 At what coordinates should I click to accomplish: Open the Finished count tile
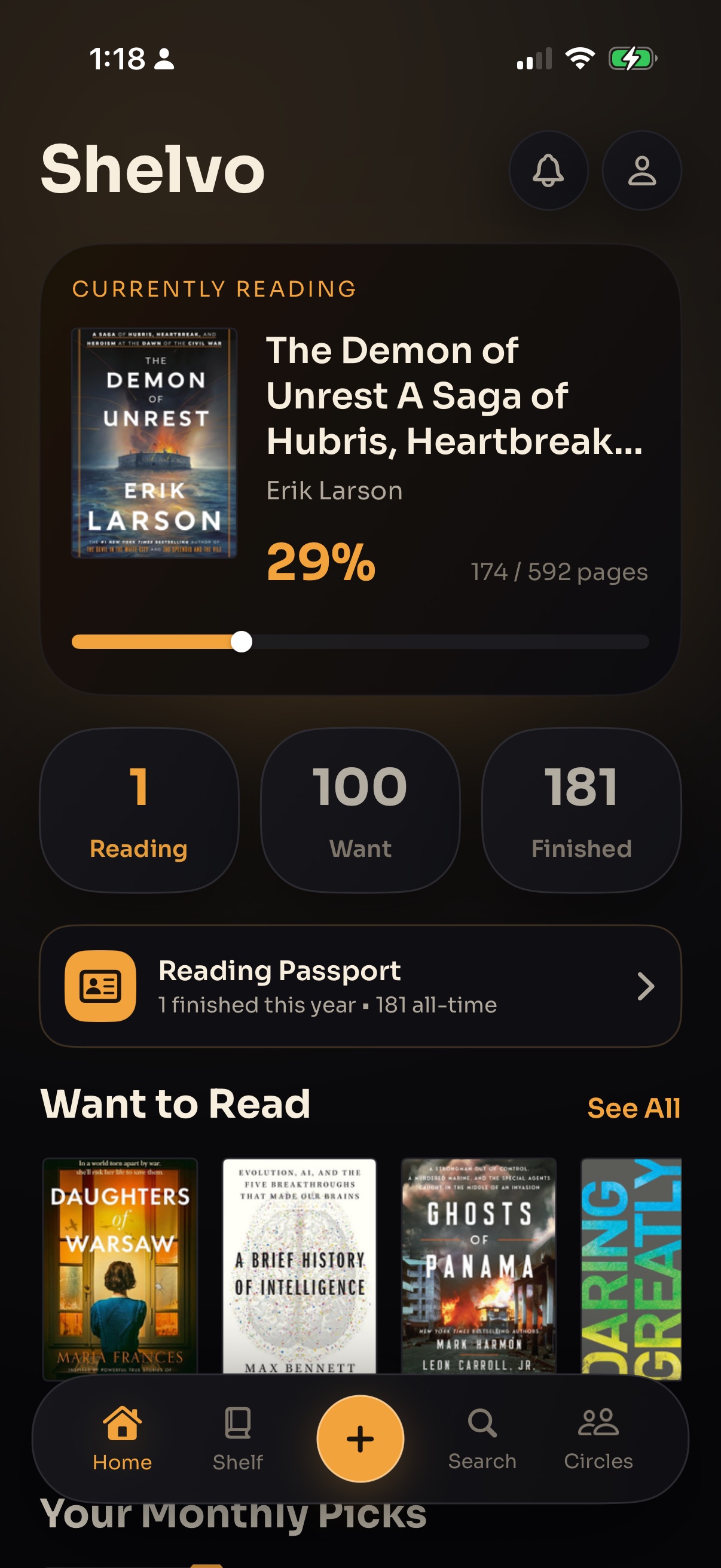581,810
